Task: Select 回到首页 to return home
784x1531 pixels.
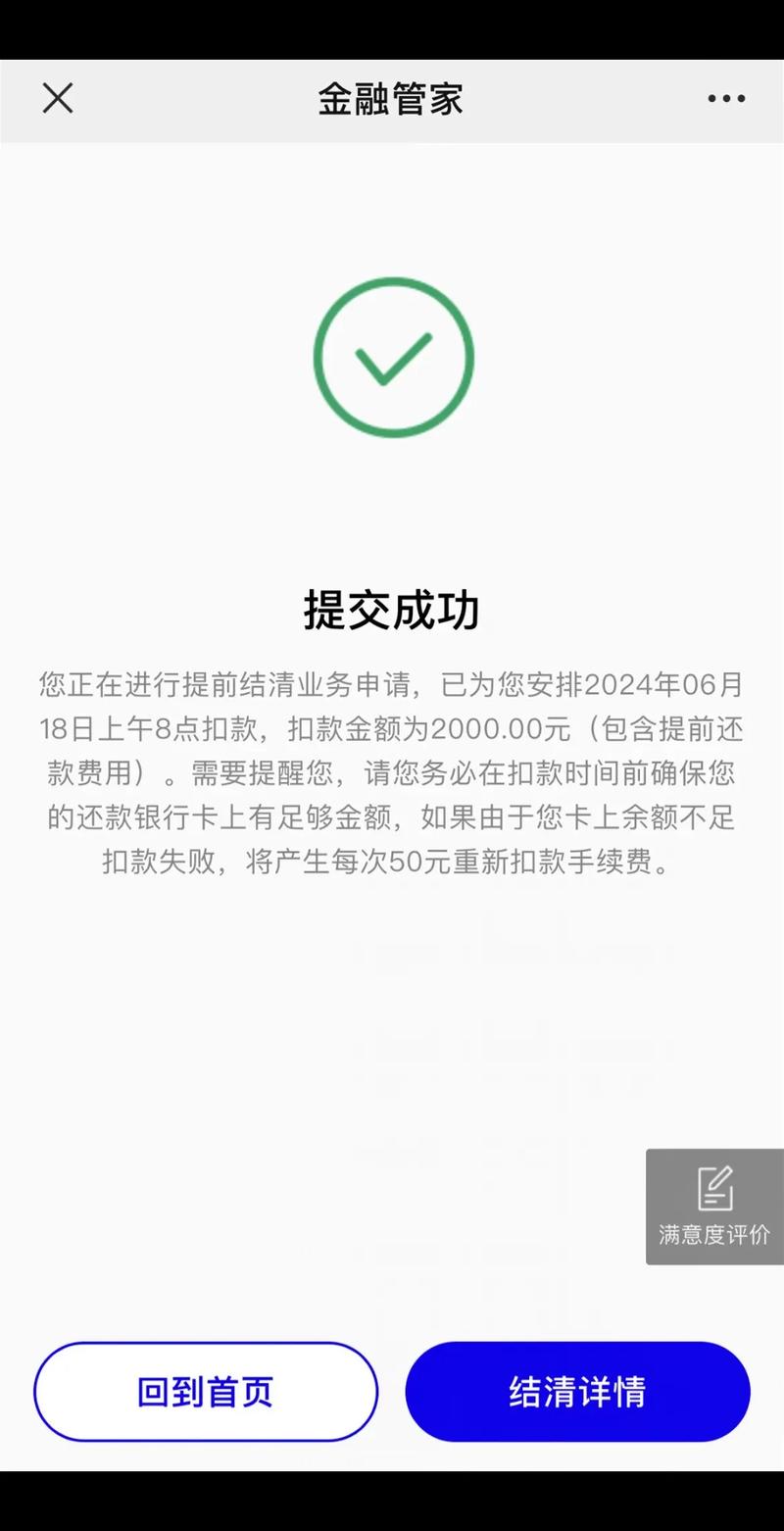Action: click(206, 1391)
